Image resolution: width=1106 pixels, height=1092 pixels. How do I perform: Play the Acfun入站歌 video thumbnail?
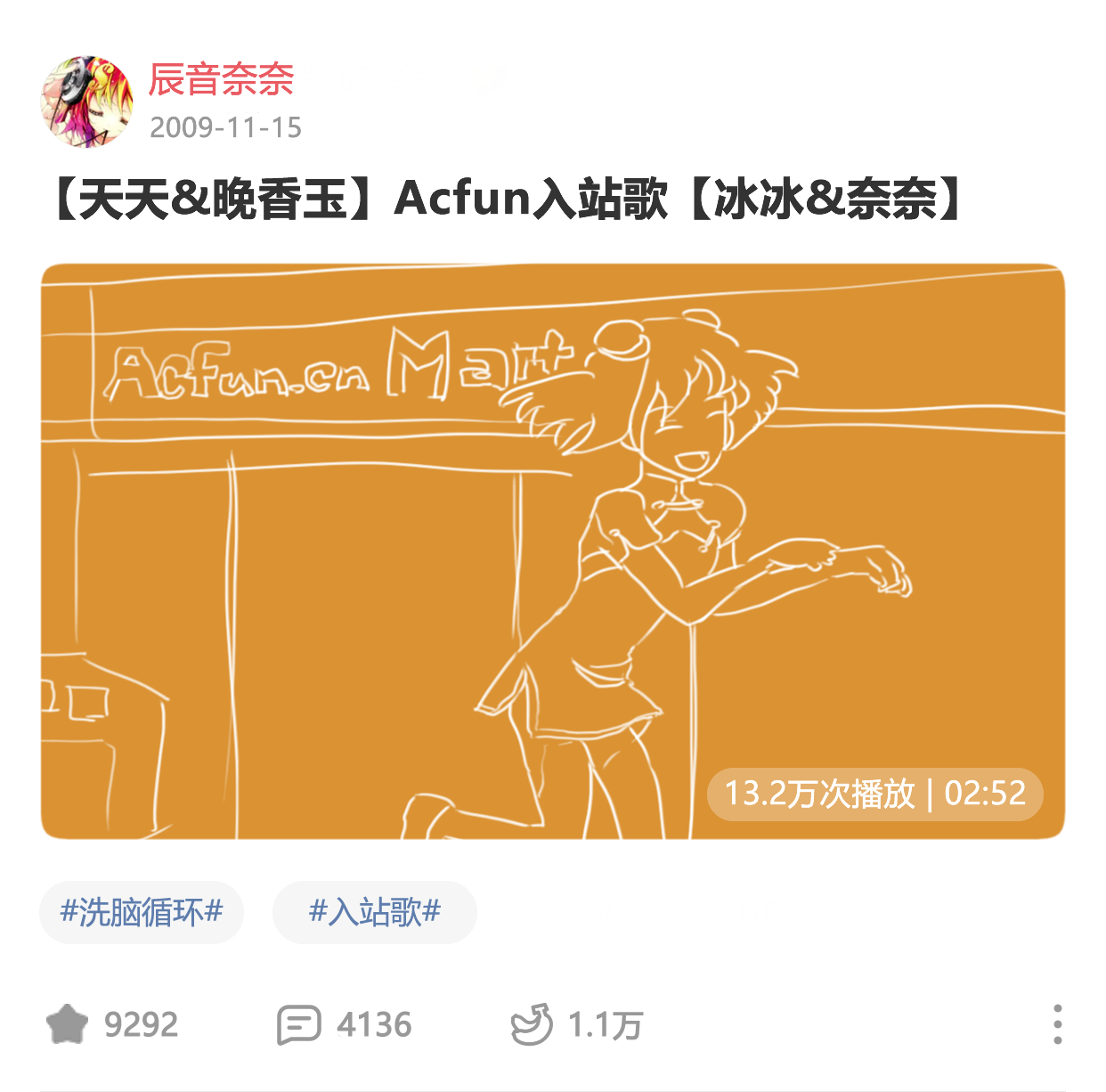552,550
